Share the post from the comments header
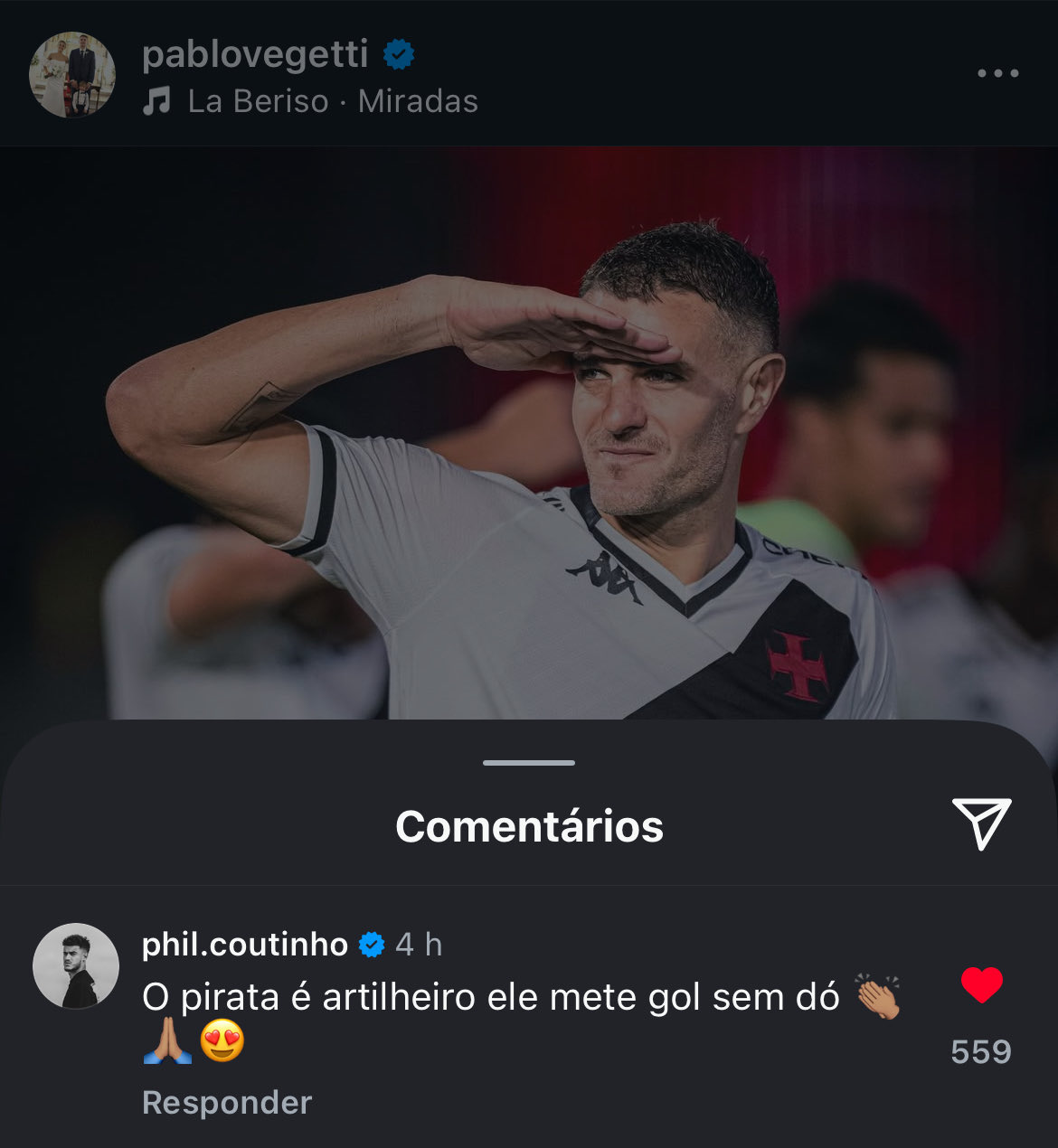This screenshot has width=1058, height=1148. coord(981,823)
